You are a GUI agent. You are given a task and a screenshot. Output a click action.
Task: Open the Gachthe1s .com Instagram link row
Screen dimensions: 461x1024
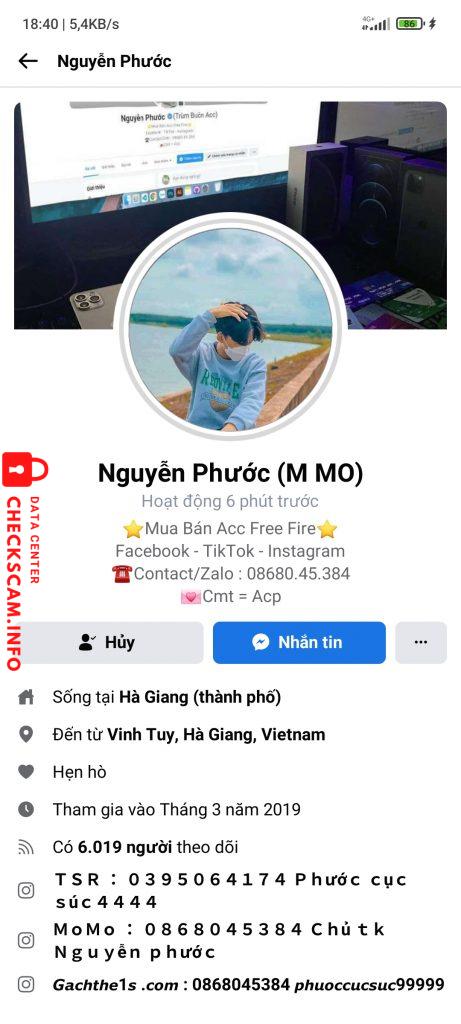[230, 984]
